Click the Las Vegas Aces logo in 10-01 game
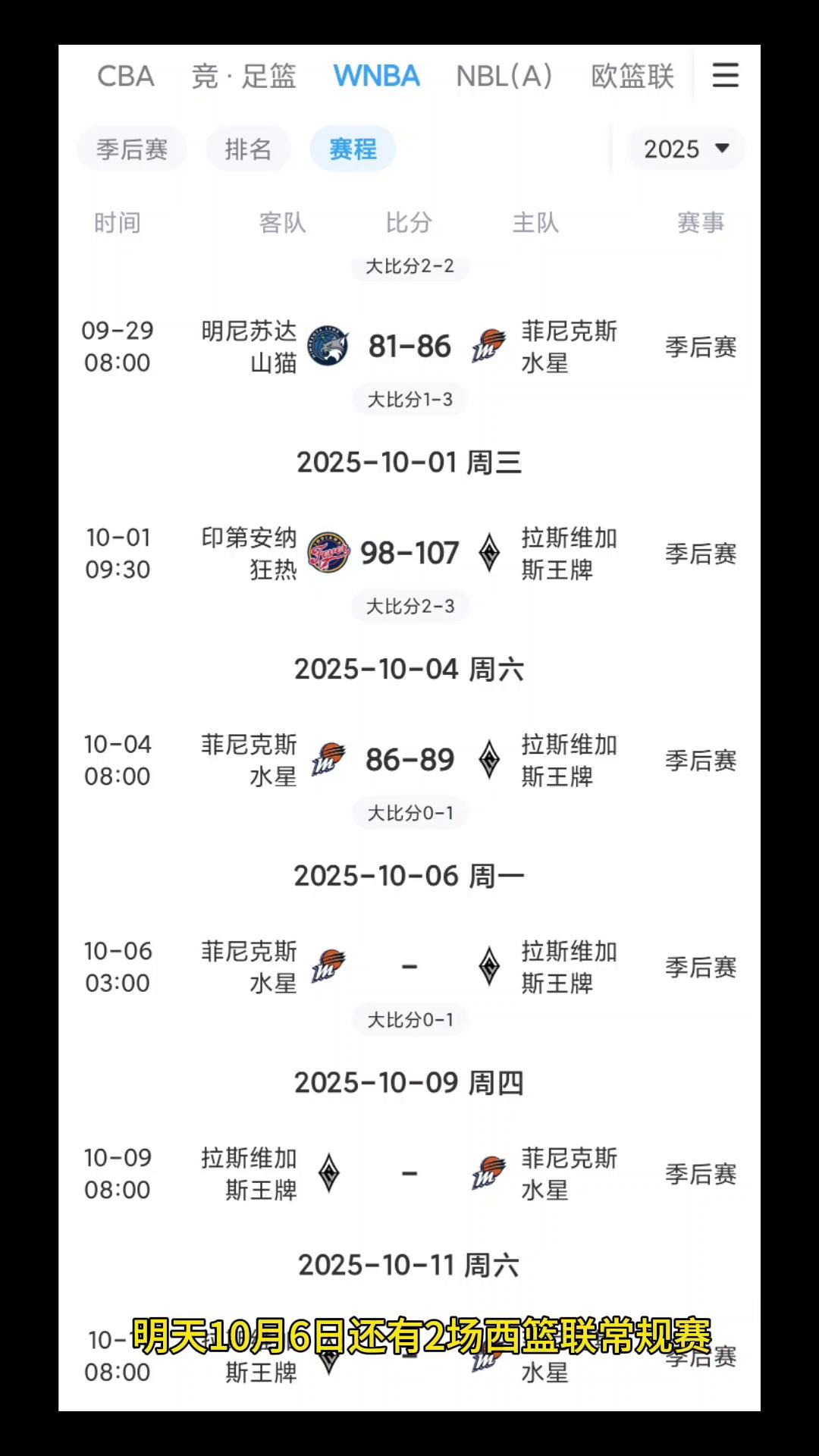 489,552
